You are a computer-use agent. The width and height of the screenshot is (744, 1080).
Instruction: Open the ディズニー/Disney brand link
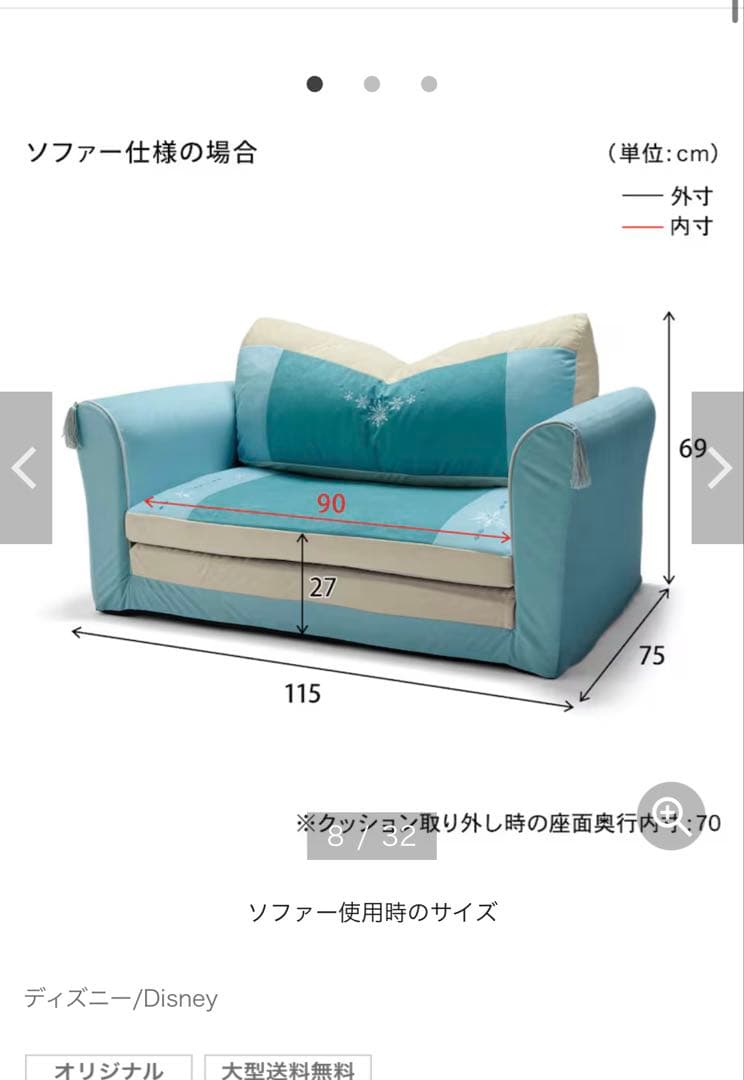(x=121, y=998)
